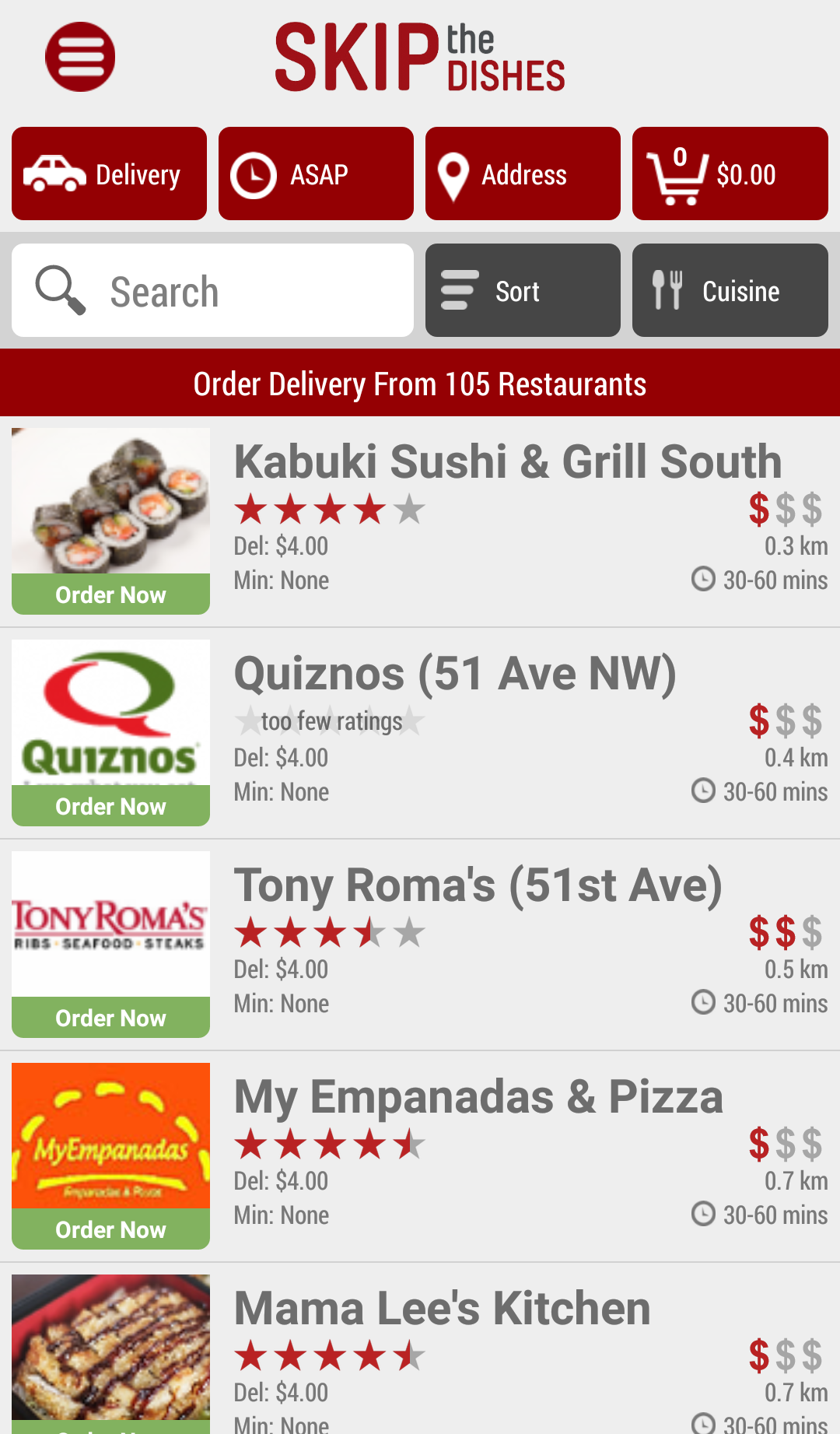Viewport: 840px width, 1434px height.
Task: Open Tony Roma's (51st Ave) listing
Action: tap(478, 885)
